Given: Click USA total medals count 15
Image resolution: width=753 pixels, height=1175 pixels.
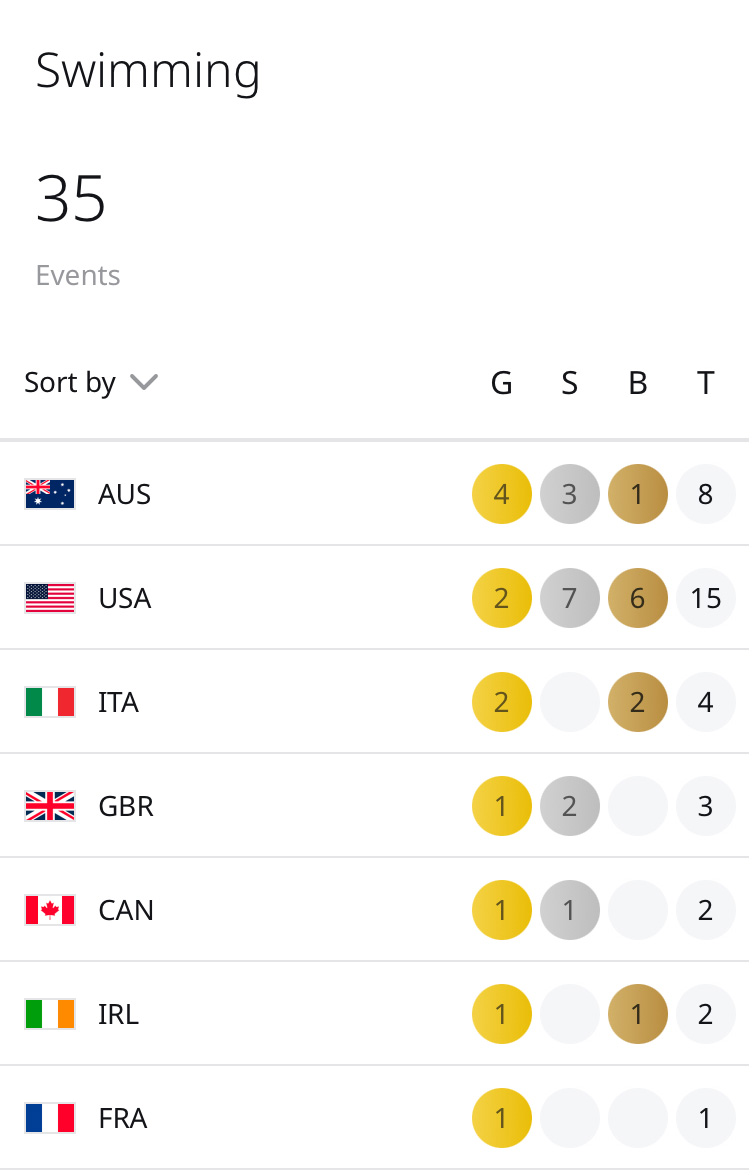Looking at the screenshot, I should (x=706, y=598).
